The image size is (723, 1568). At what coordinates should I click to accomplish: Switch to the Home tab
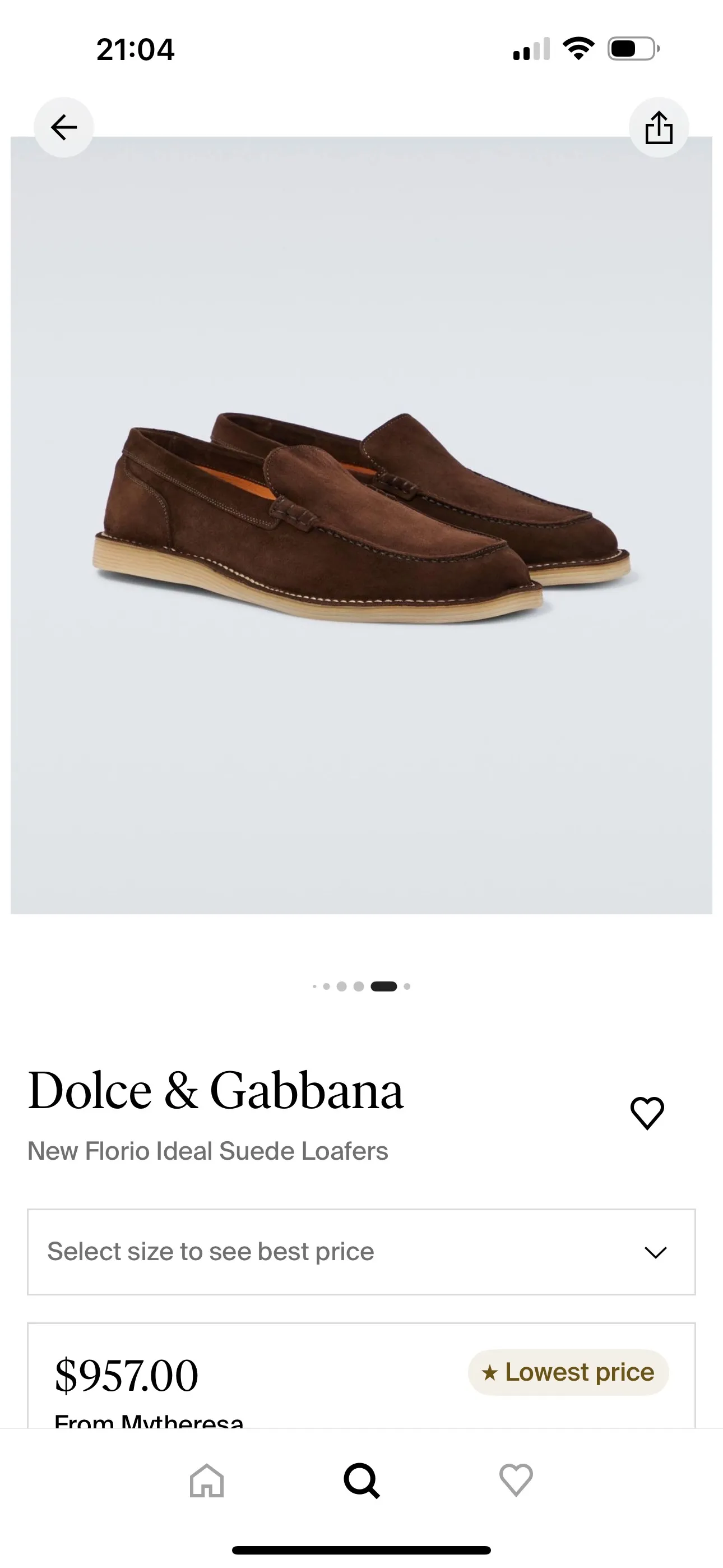207,1480
